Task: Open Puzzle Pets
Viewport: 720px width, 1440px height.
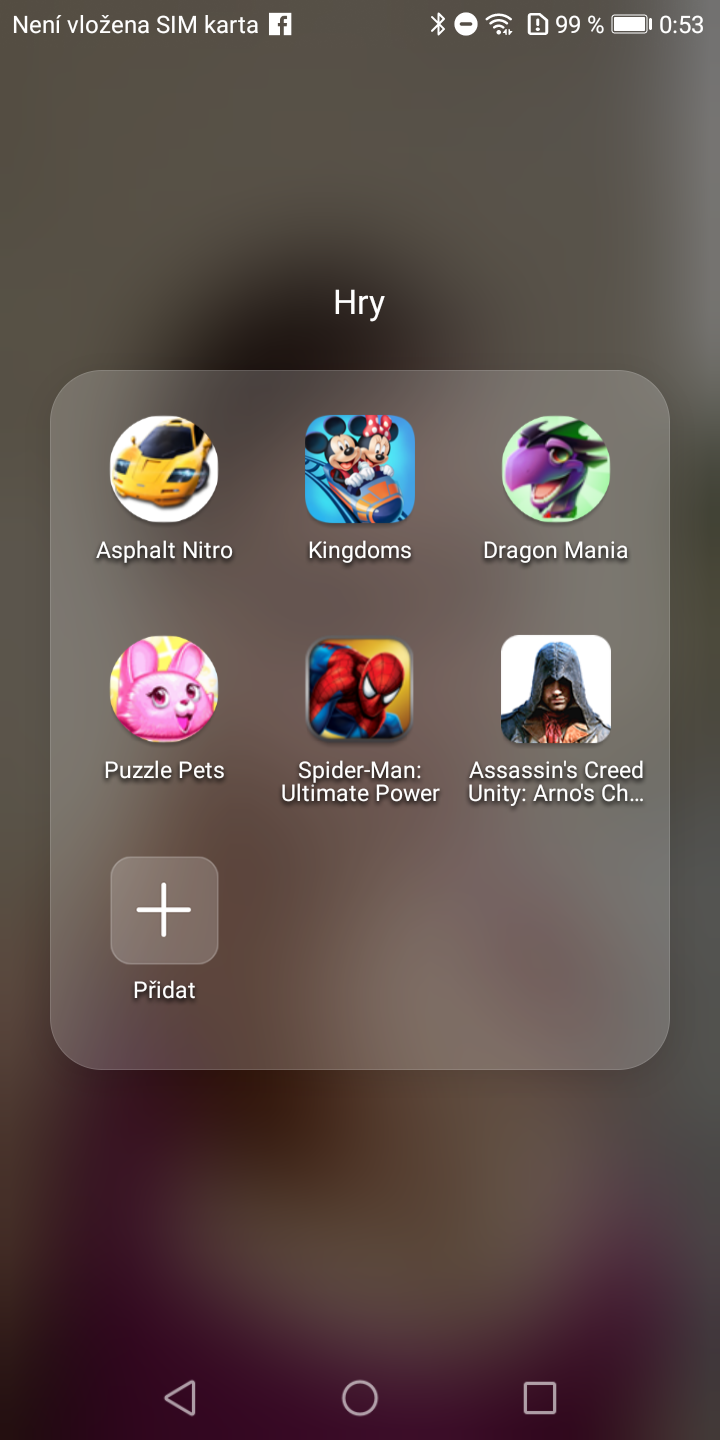Action: point(164,689)
